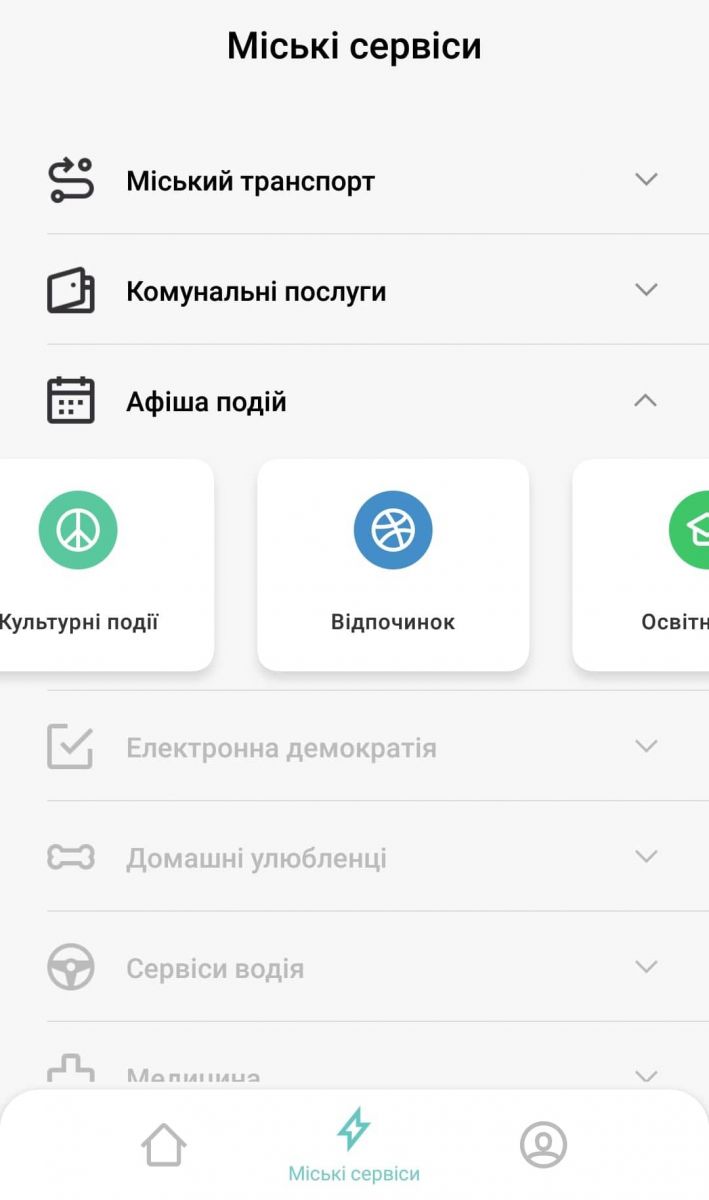Open the Відпочинок card
Screen dimensions: 709x1200
tap(393, 565)
